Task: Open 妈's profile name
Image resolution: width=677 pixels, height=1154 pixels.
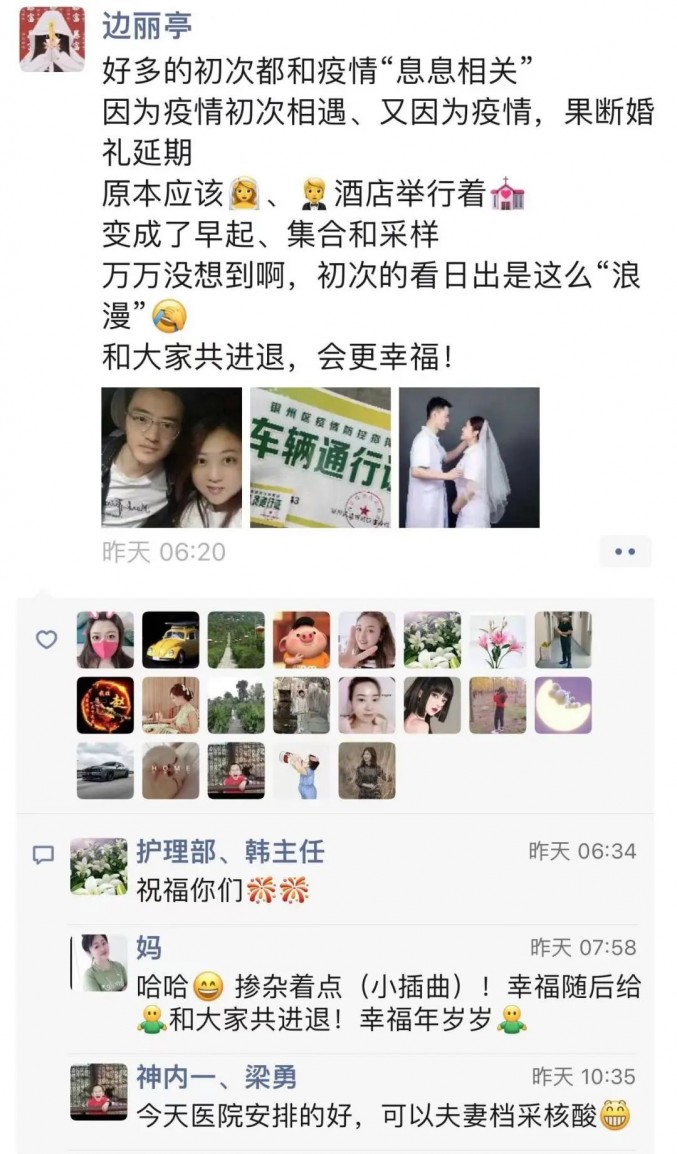Action: (148, 946)
